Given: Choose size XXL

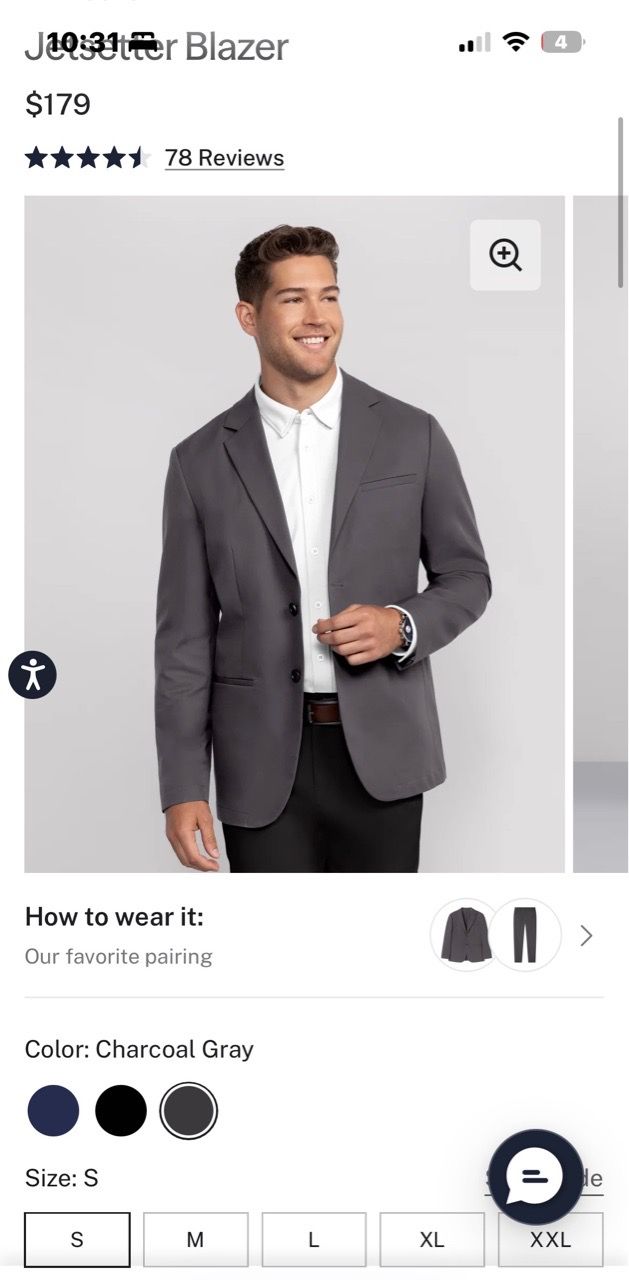Looking at the screenshot, I should pyautogui.click(x=551, y=1240).
